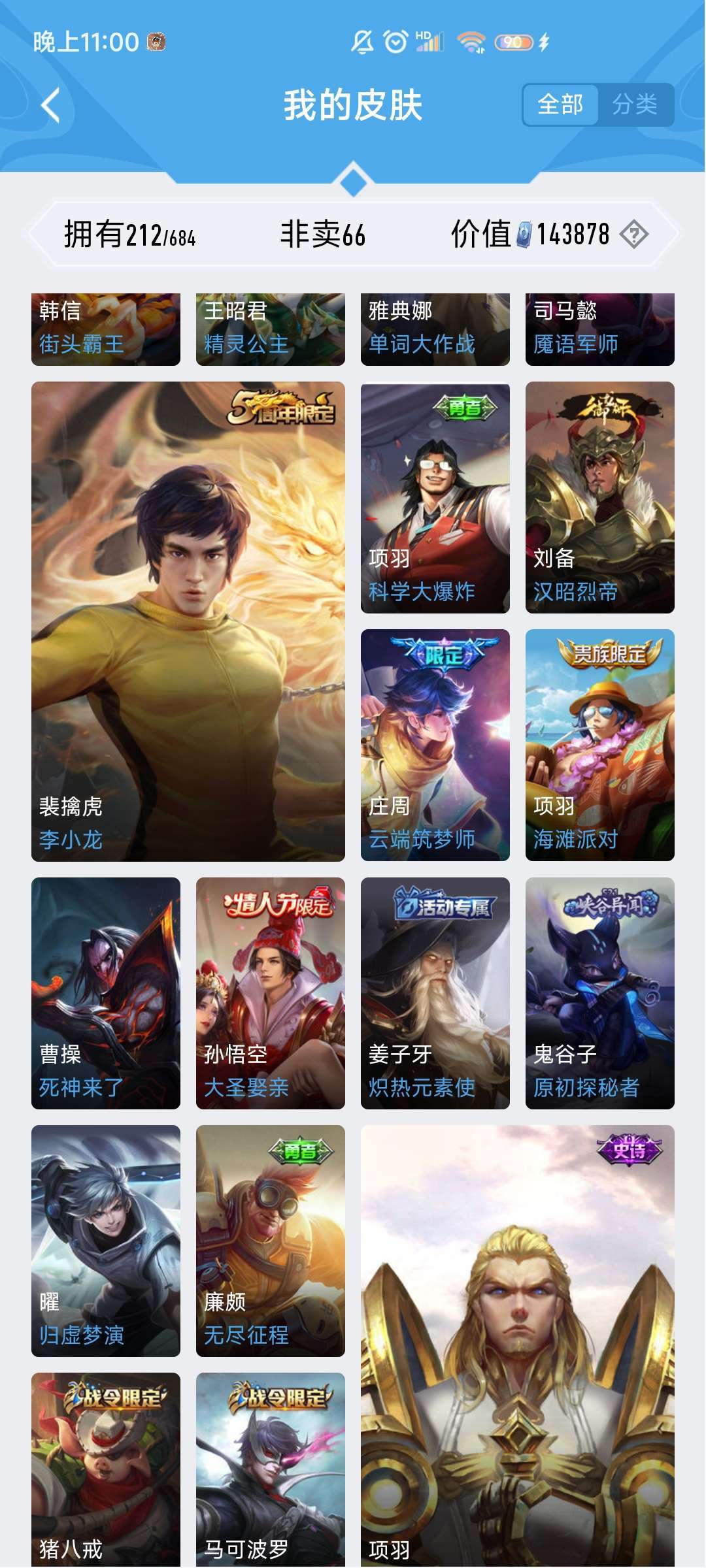Image resolution: width=706 pixels, height=1568 pixels.
Task: View 韩信 街头霸王 skin
Action: pyautogui.click(x=106, y=329)
